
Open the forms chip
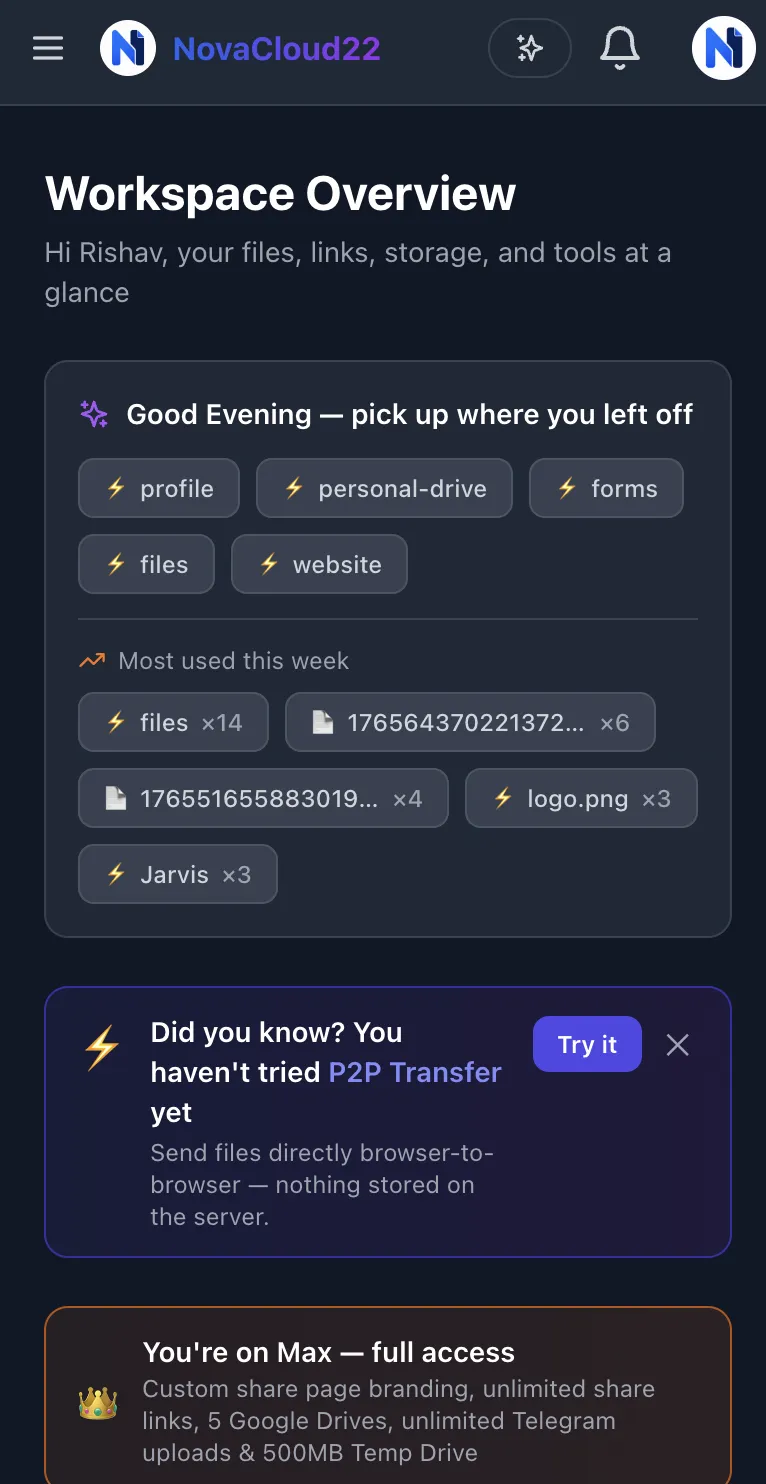[606, 488]
